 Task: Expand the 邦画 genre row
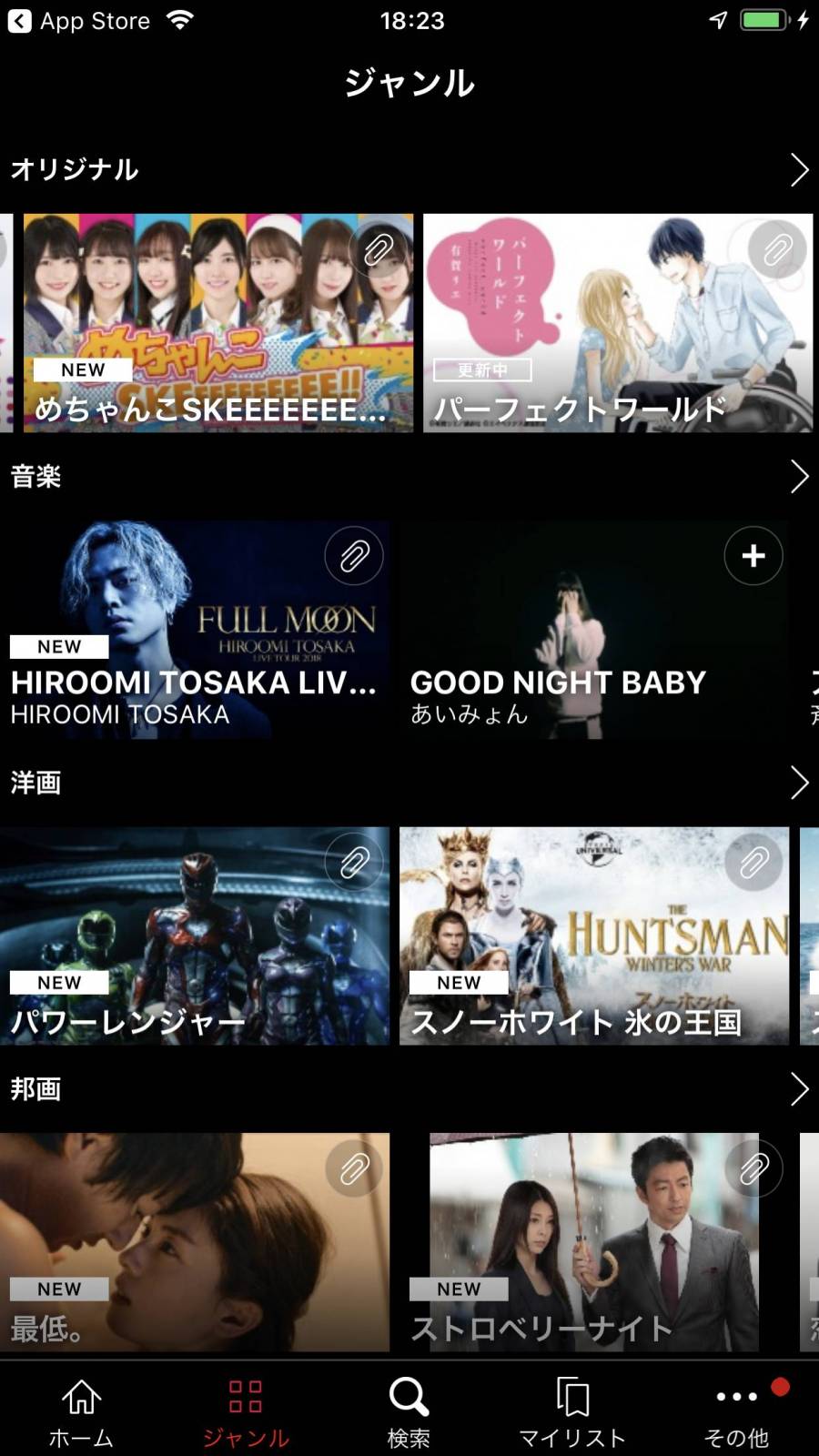click(798, 1088)
